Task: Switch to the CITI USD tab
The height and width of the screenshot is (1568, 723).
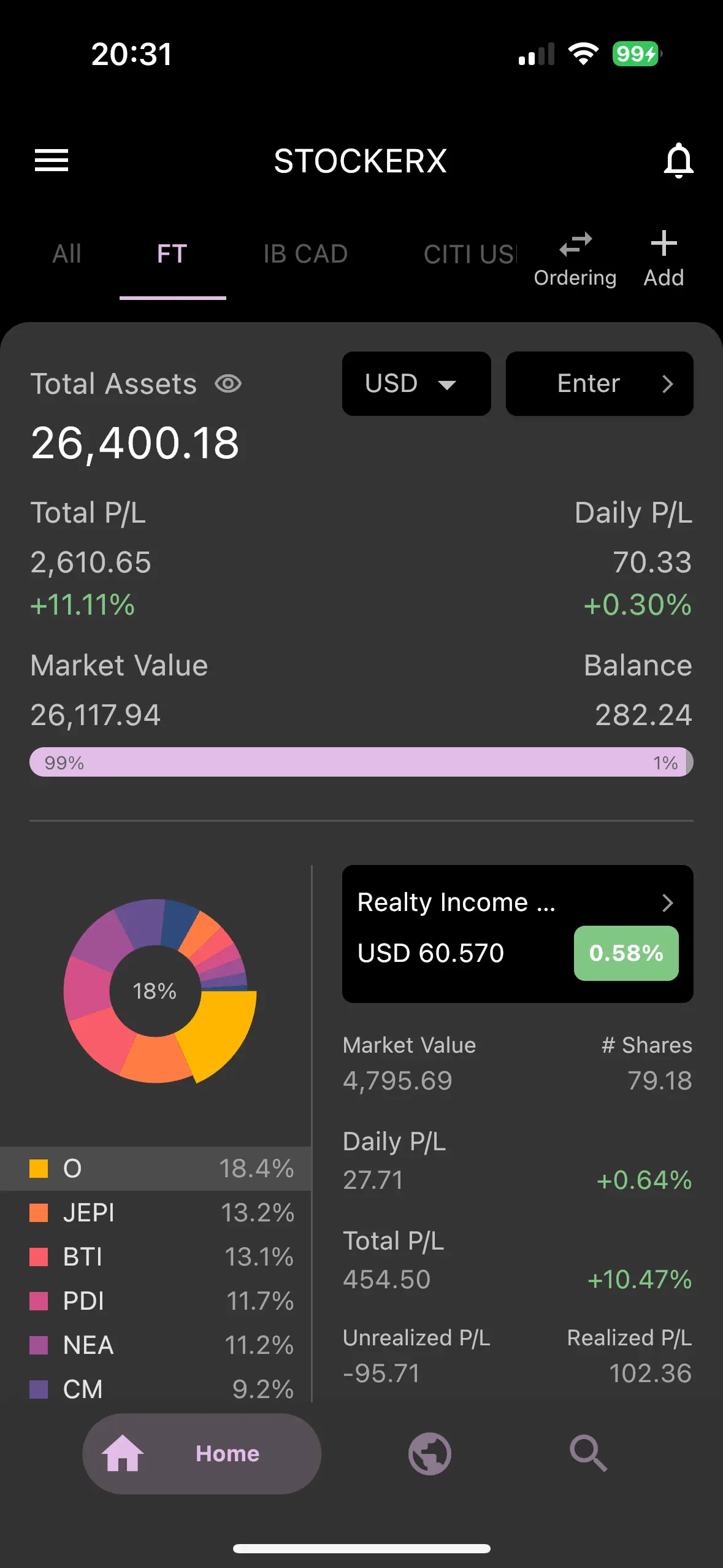Action: [470, 254]
